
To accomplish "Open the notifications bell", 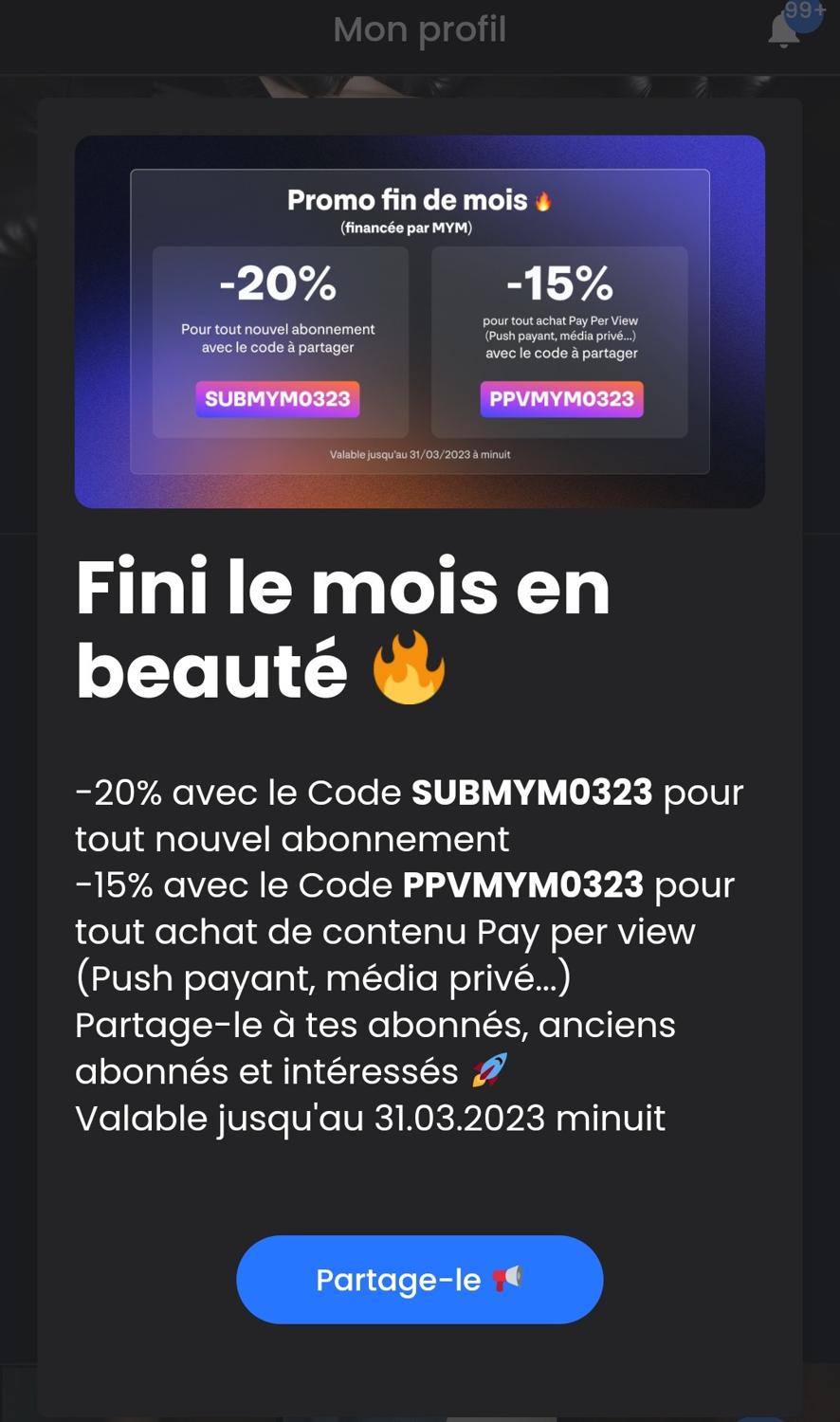I will (785, 30).
